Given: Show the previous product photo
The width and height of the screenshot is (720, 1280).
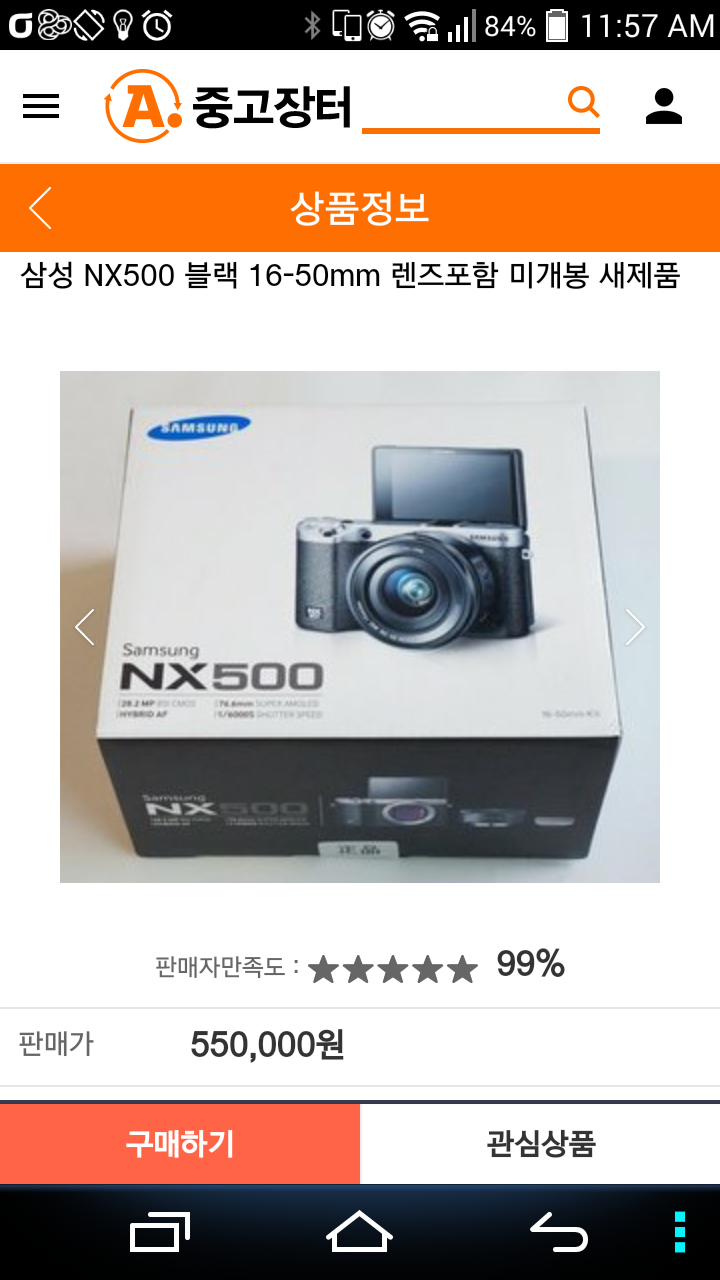Looking at the screenshot, I should pos(85,627).
